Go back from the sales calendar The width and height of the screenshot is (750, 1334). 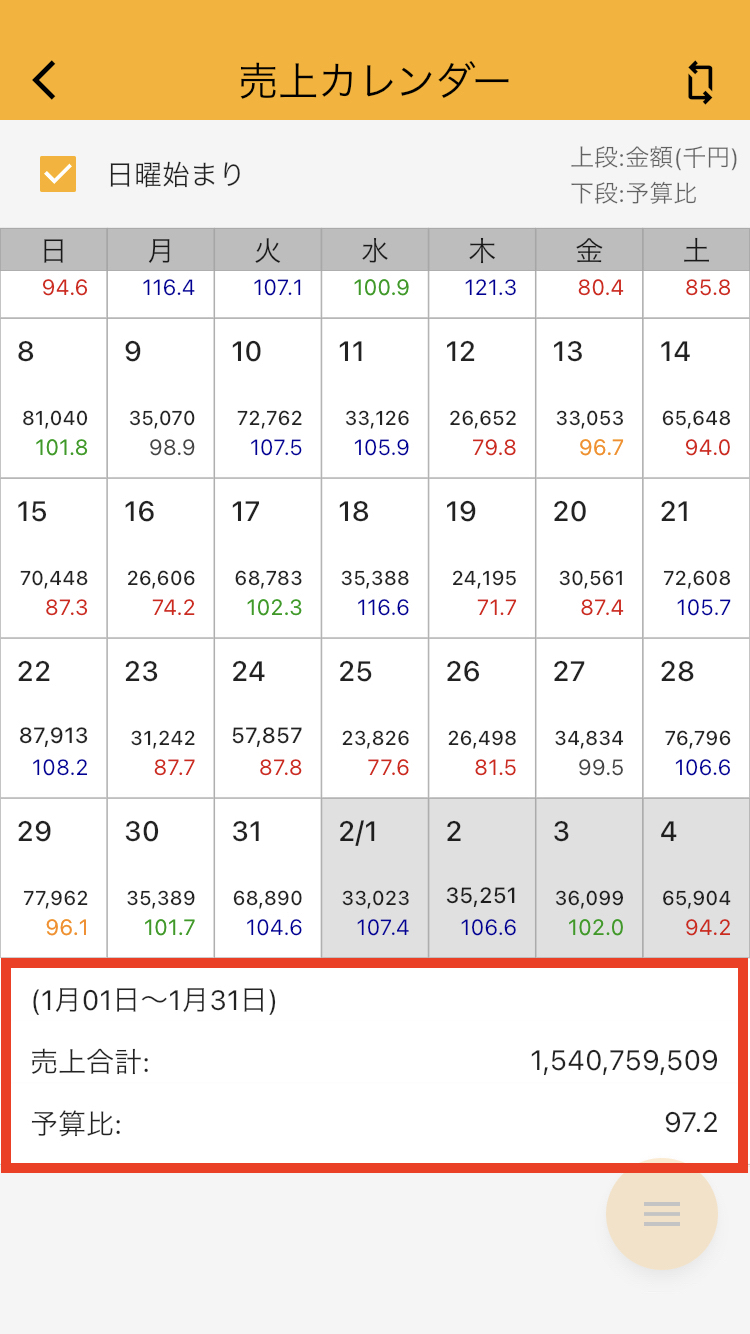[45, 80]
